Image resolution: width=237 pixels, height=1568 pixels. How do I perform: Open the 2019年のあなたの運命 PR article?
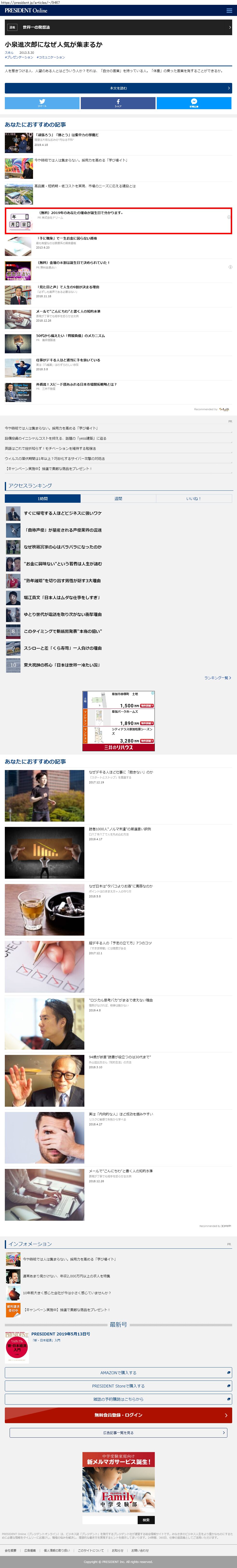[118, 220]
